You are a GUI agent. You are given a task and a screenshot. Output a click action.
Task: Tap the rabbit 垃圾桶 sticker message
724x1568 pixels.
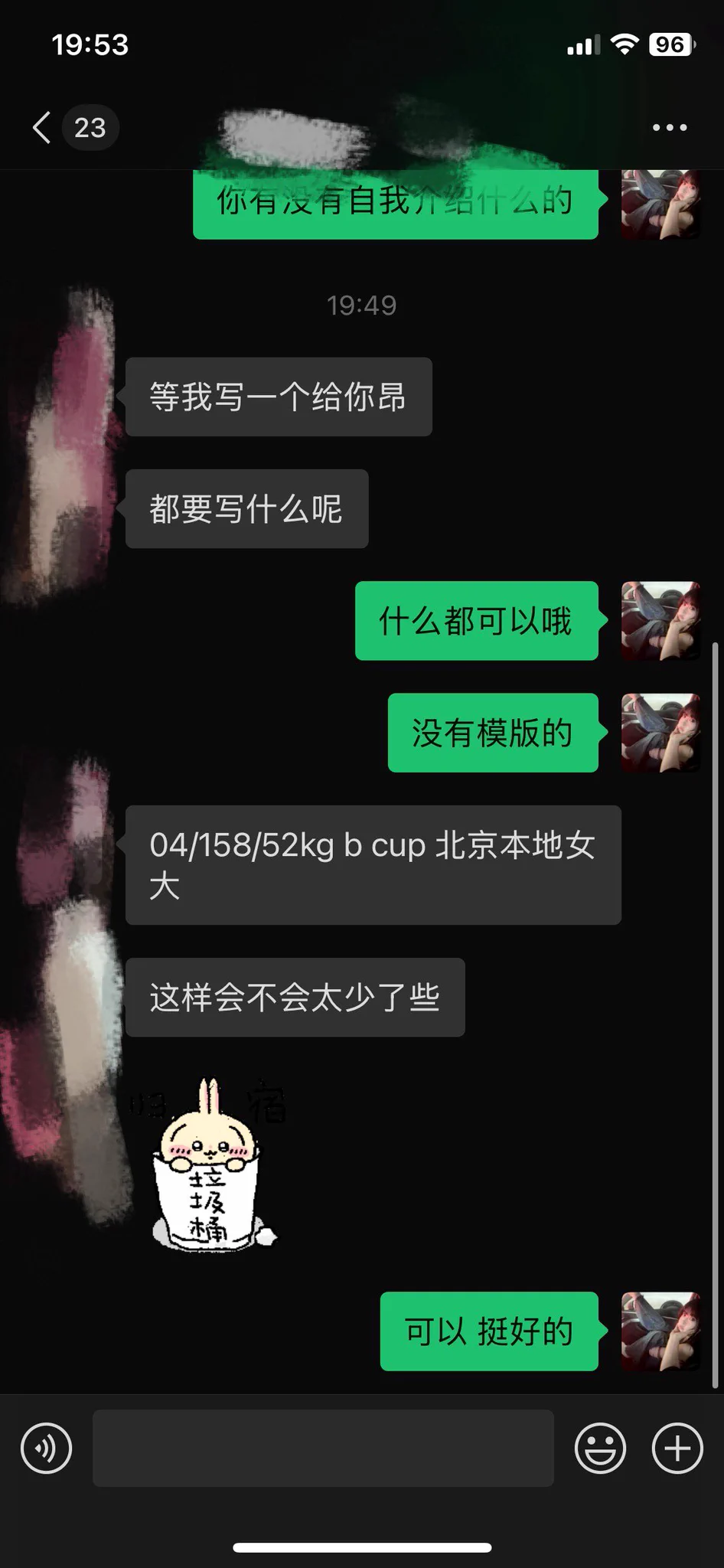pos(208,1164)
